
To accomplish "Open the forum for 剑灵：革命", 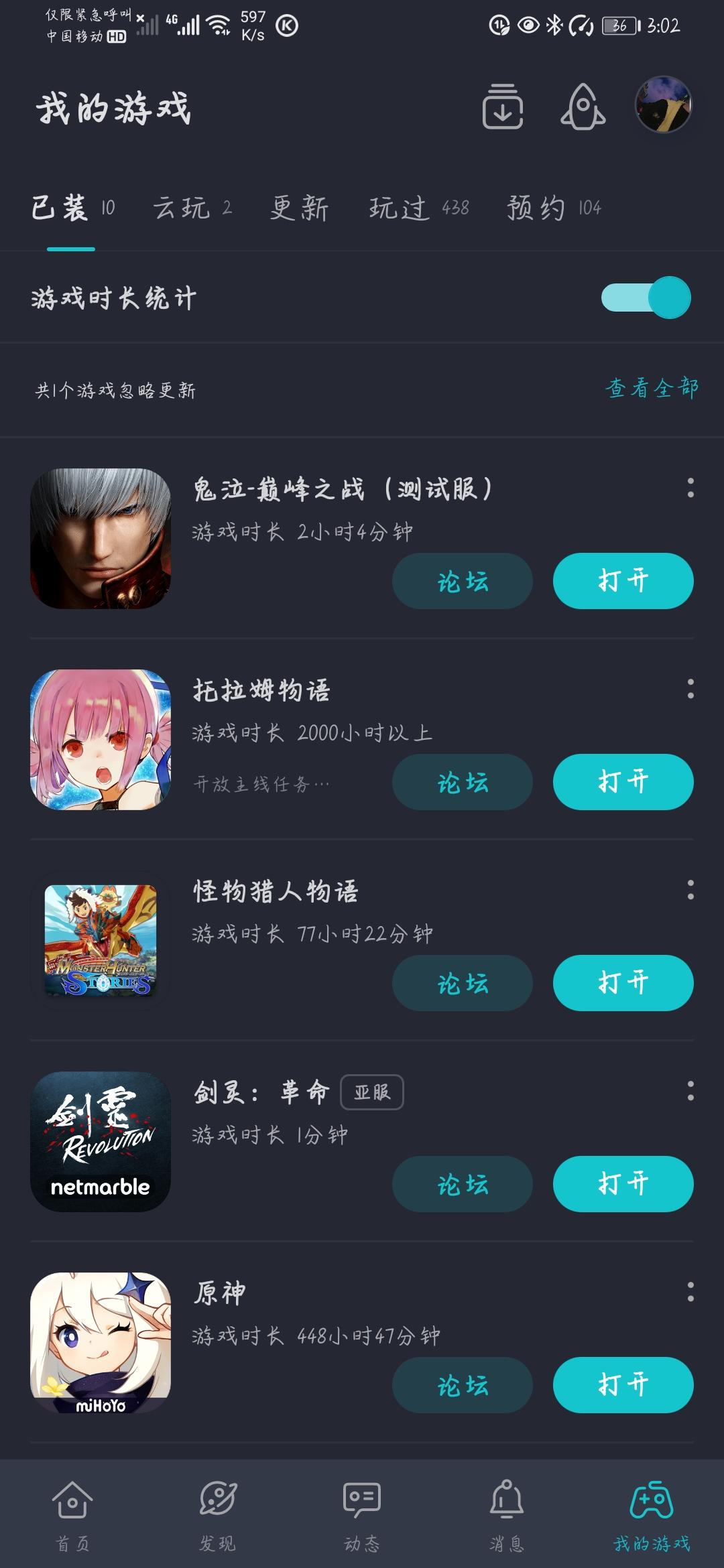I will [x=462, y=1184].
